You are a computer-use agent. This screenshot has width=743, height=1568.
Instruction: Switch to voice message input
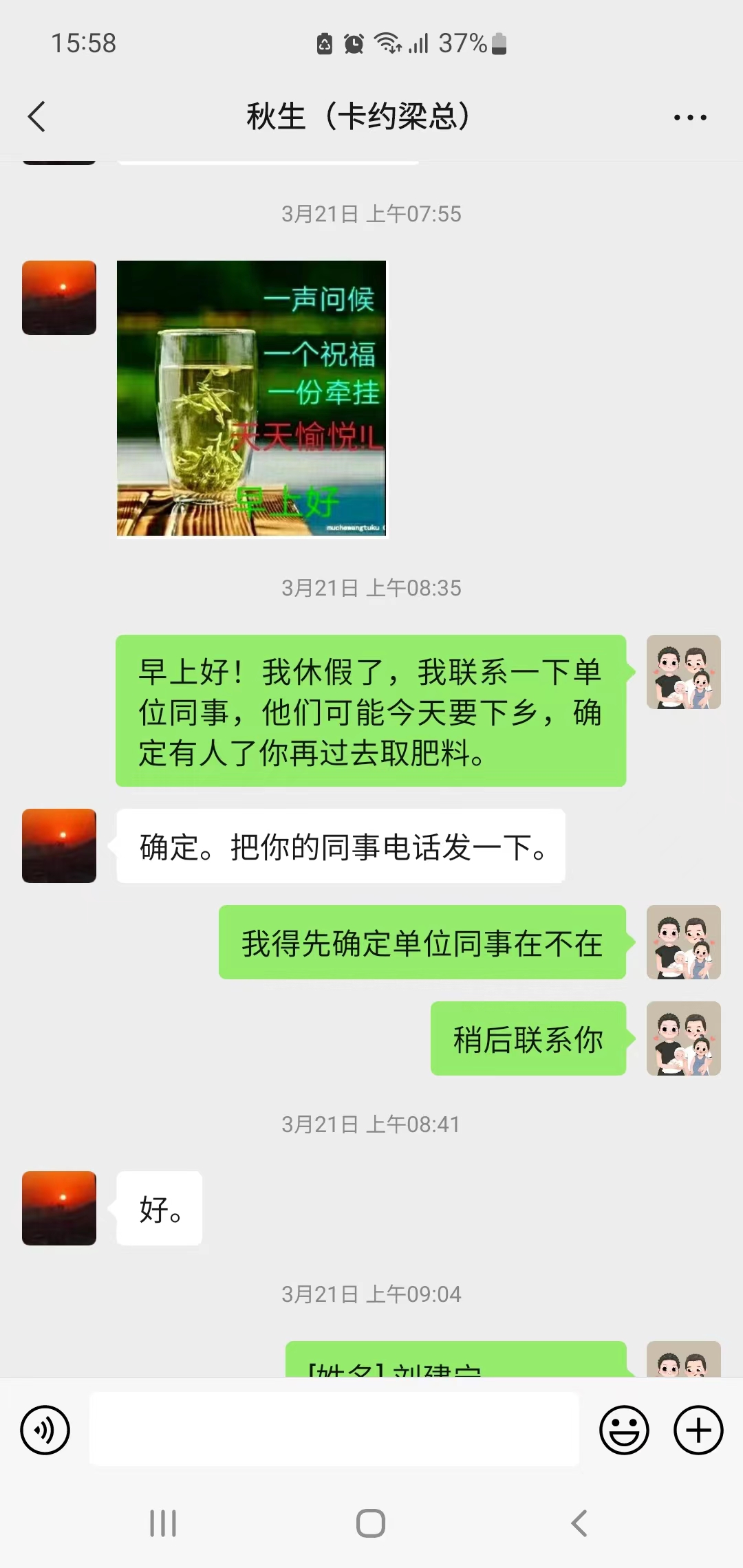(45, 1430)
